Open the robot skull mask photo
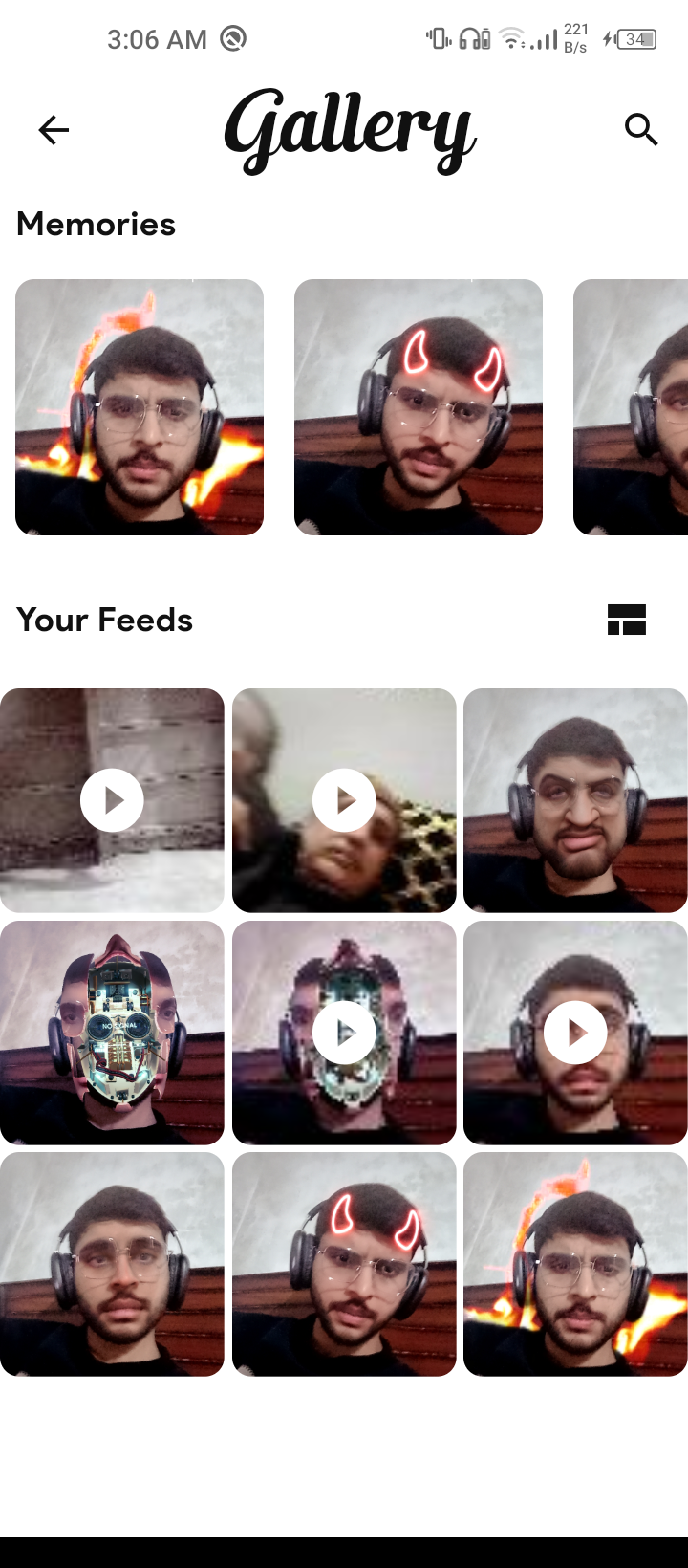Viewport: 688px width, 1568px height. tap(112, 1033)
